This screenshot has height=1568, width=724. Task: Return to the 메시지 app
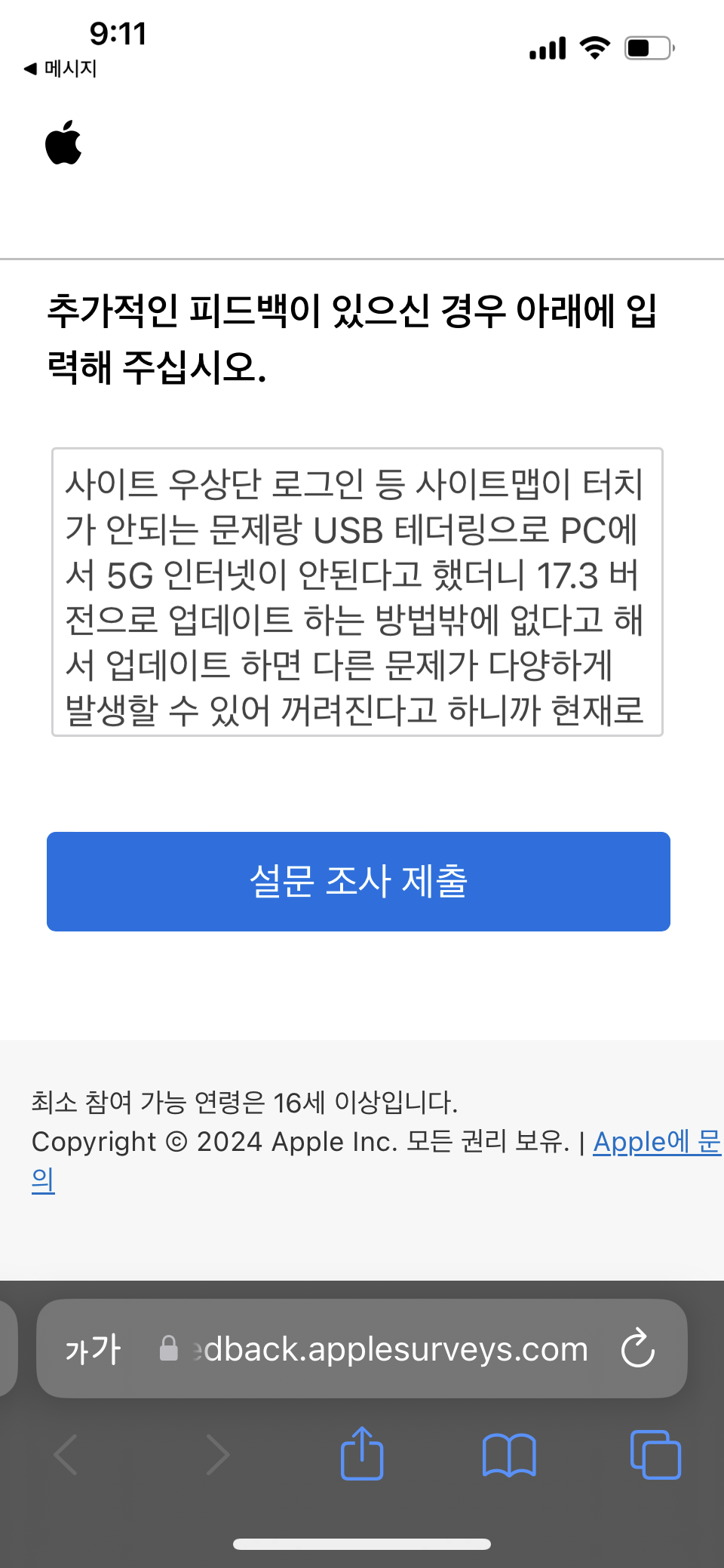pyautogui.click(x=60, y=69)
